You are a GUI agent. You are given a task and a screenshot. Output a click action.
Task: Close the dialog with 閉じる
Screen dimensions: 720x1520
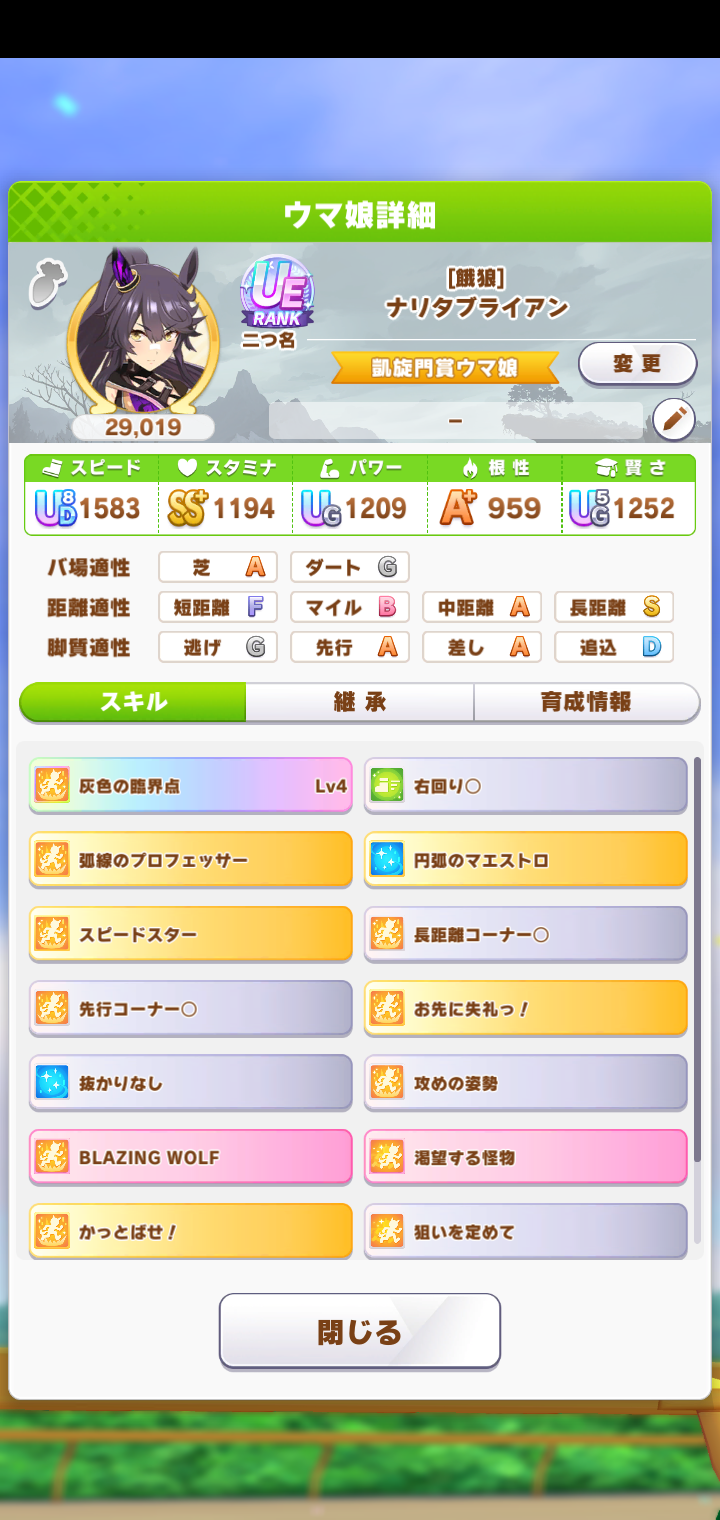click(x=359, y=1331)
